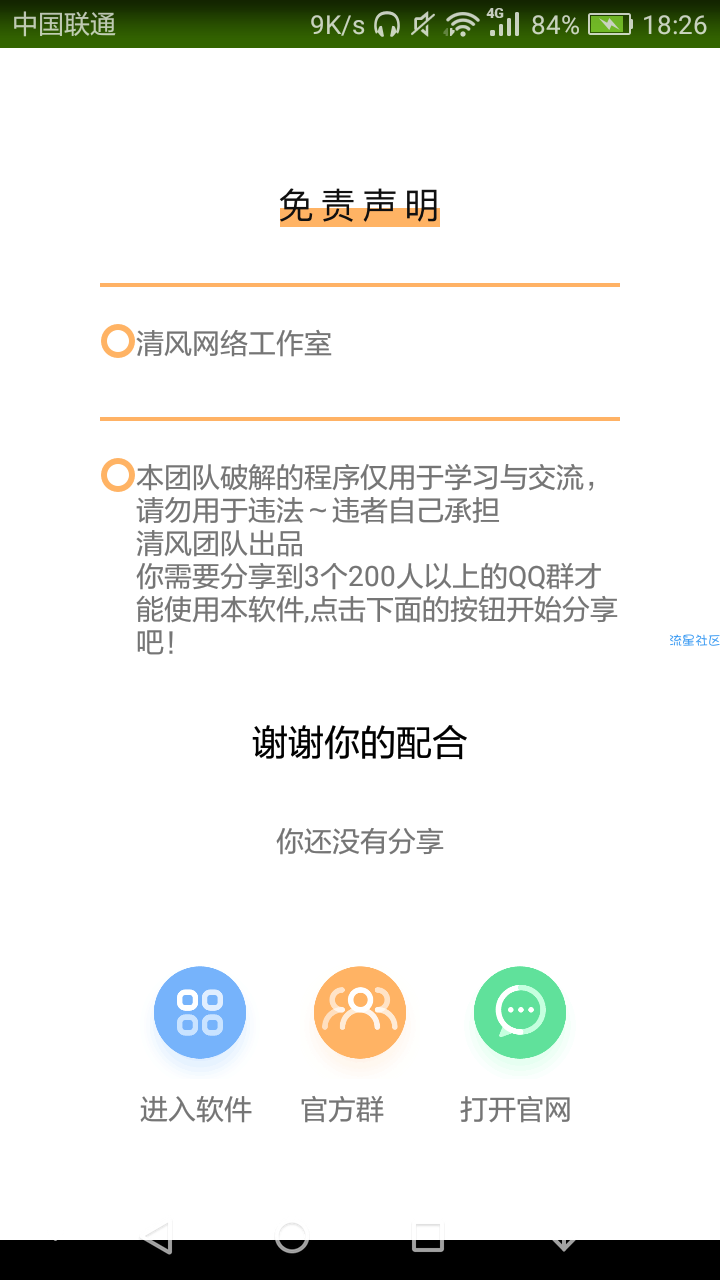Tap the blue 进入软件 button
Viewport: 720px width, 1280px height.
coord(200,1012)
